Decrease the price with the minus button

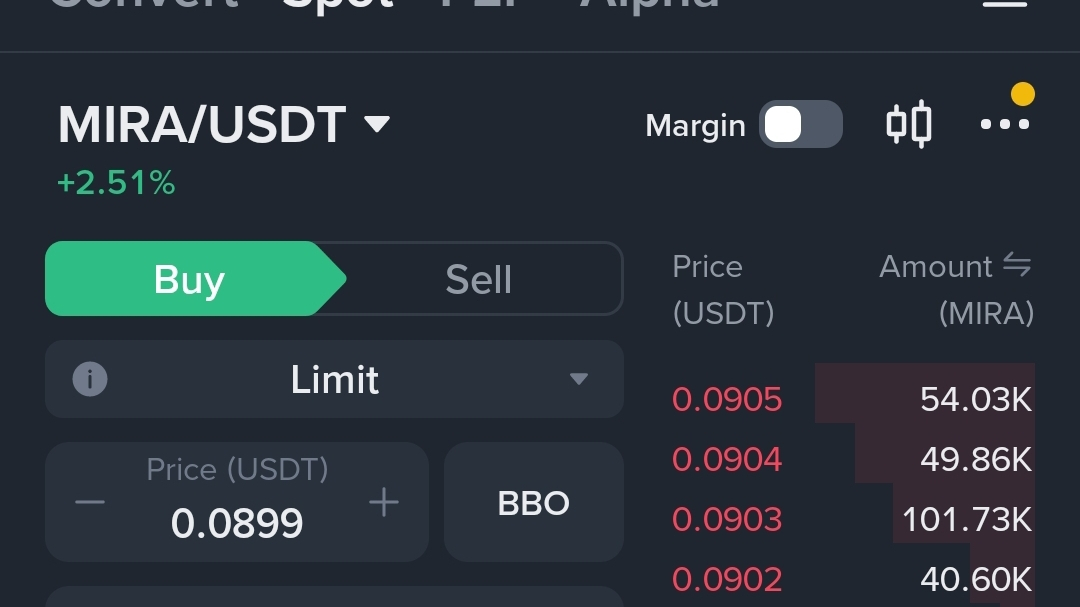(x=90, y=502)
